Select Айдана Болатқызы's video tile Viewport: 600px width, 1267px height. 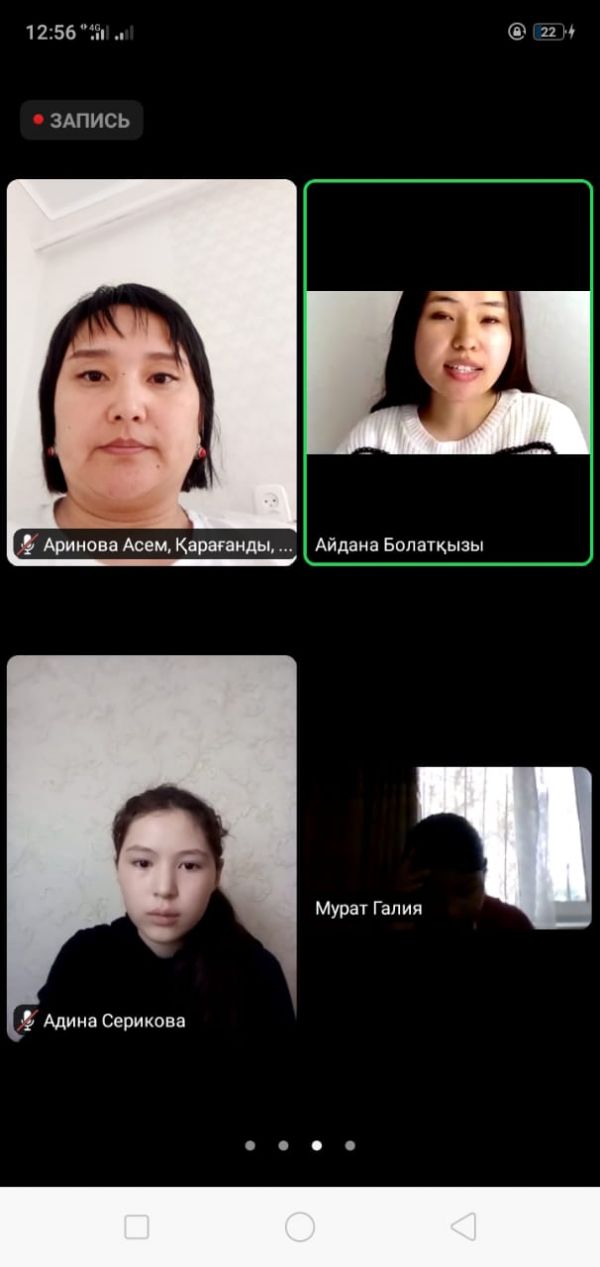[448, 372]
